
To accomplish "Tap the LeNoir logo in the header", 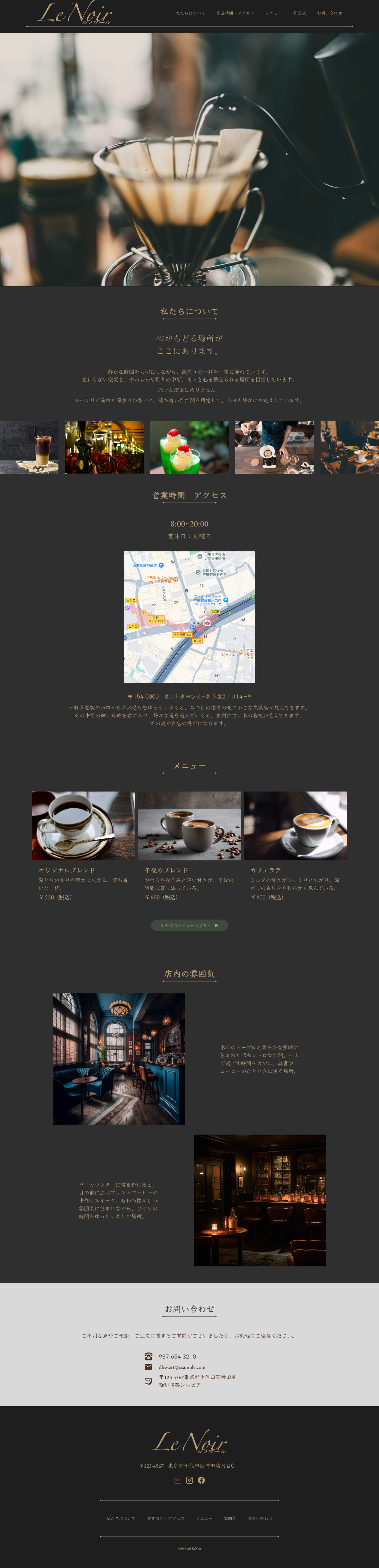I will (74, 13).
